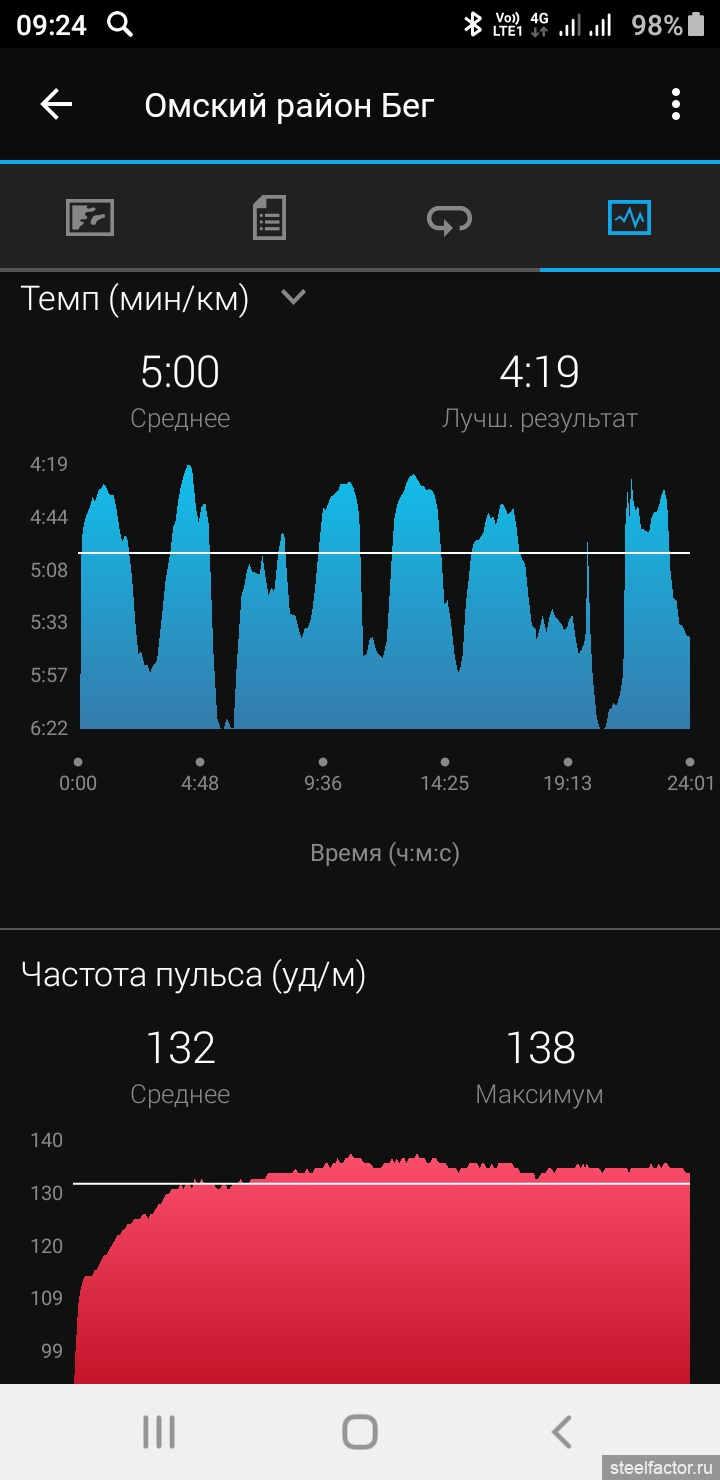Viewport: 720px width, 1480px height.
Task: Open recent apps from the navigation bar
Action: [x=159, y=1432]
